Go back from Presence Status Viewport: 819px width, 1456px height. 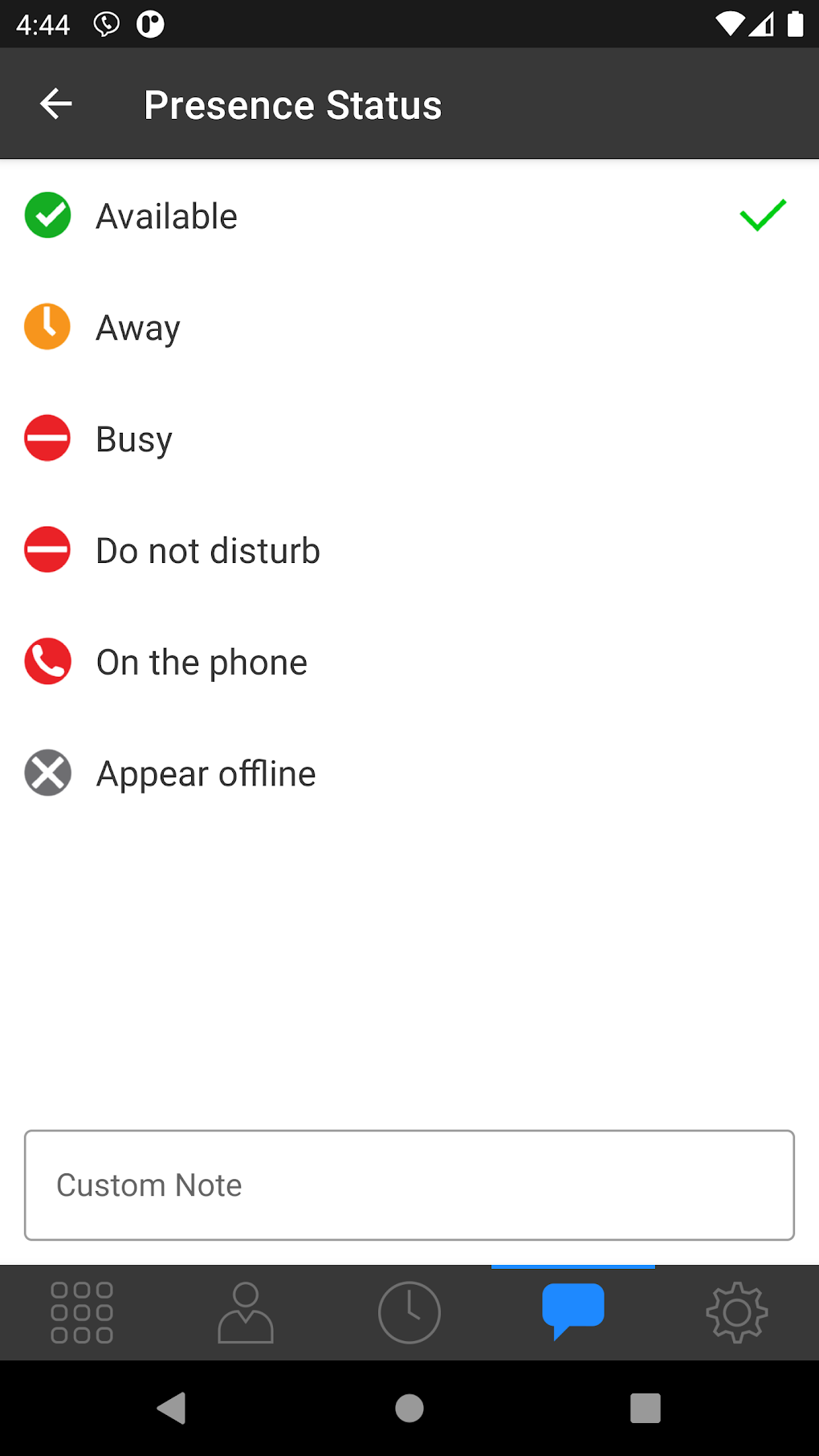pos(56,104)
